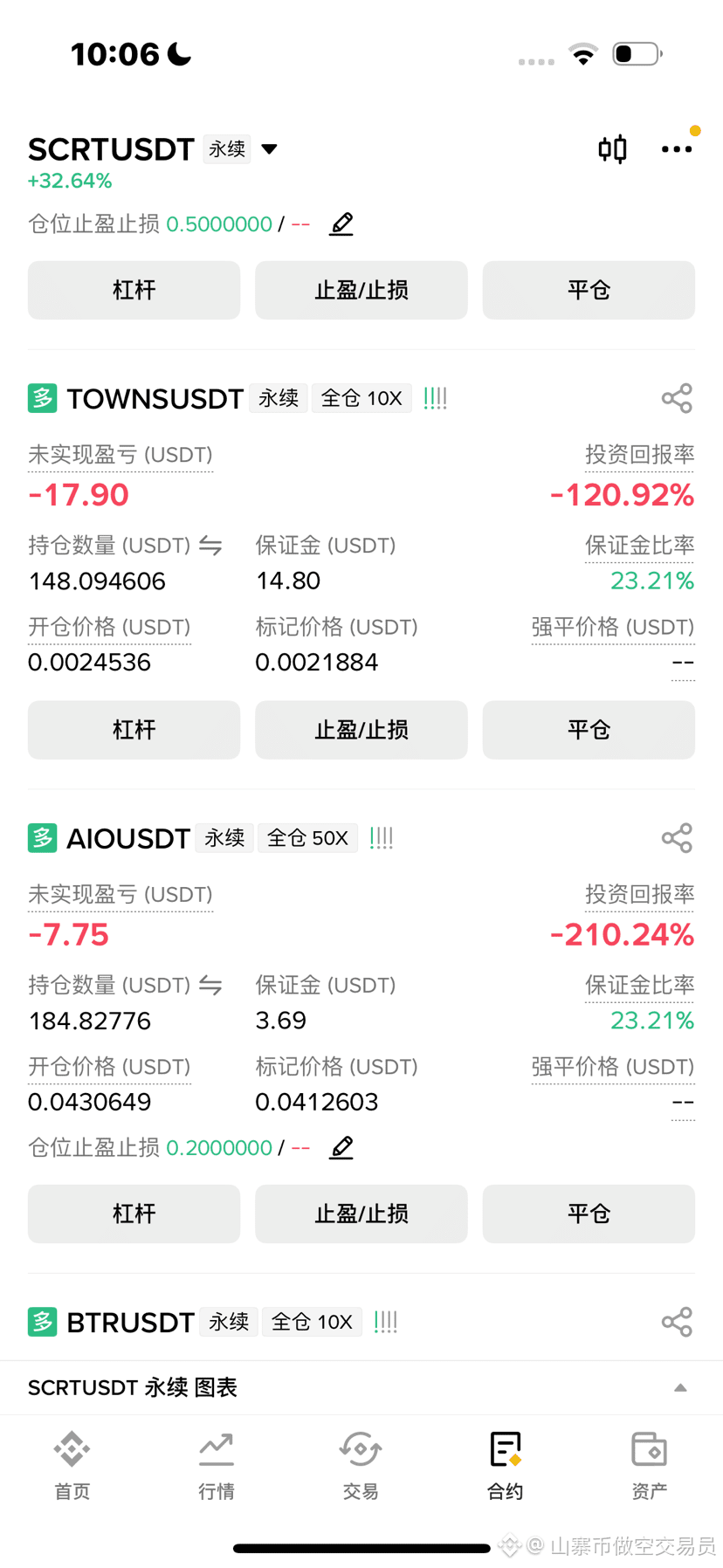Edit the SCRTUSDT position 止盈止损 0.5000000
The height and width of the screenshot is (1568, 723).
point(341,224)
